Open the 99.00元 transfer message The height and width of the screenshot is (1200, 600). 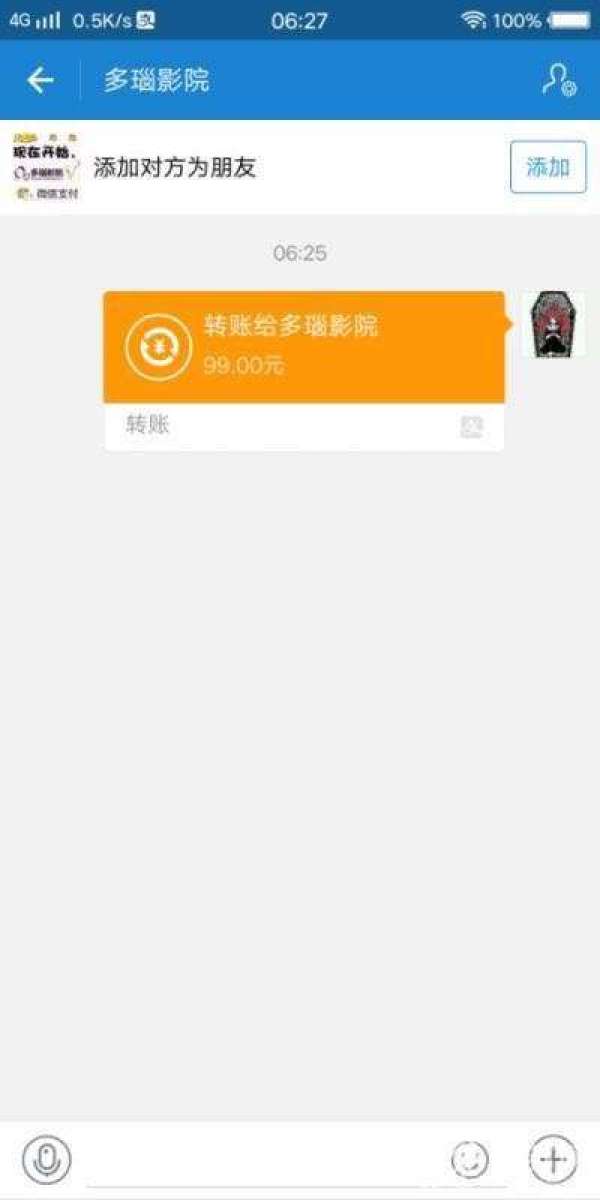(304, 348)
